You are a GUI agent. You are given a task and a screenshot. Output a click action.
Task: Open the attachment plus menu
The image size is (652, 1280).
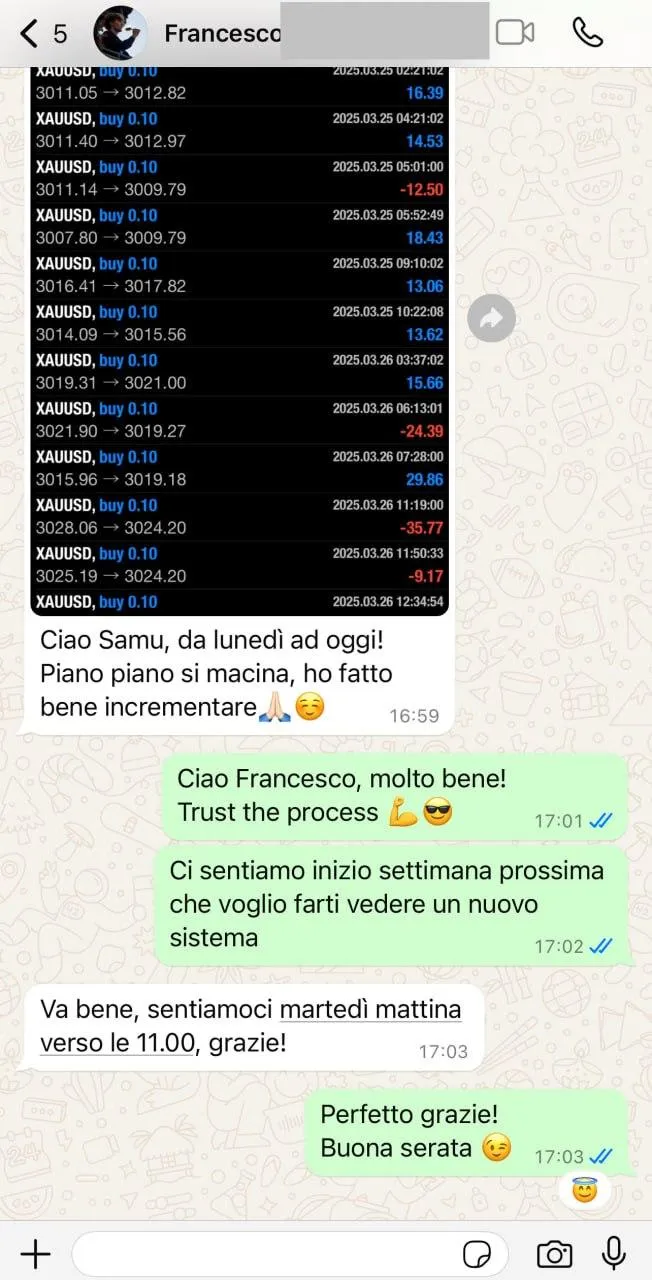pos(35,1253)
